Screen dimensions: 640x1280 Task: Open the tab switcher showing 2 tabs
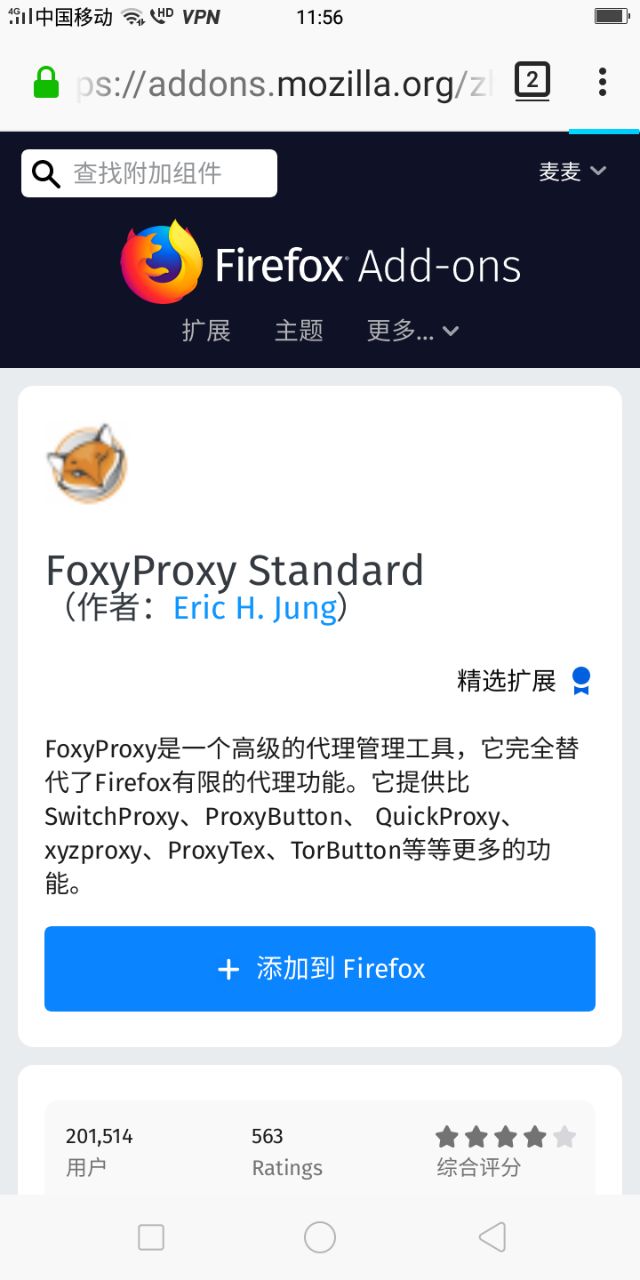pyautogui.click(x=532, y=81)
